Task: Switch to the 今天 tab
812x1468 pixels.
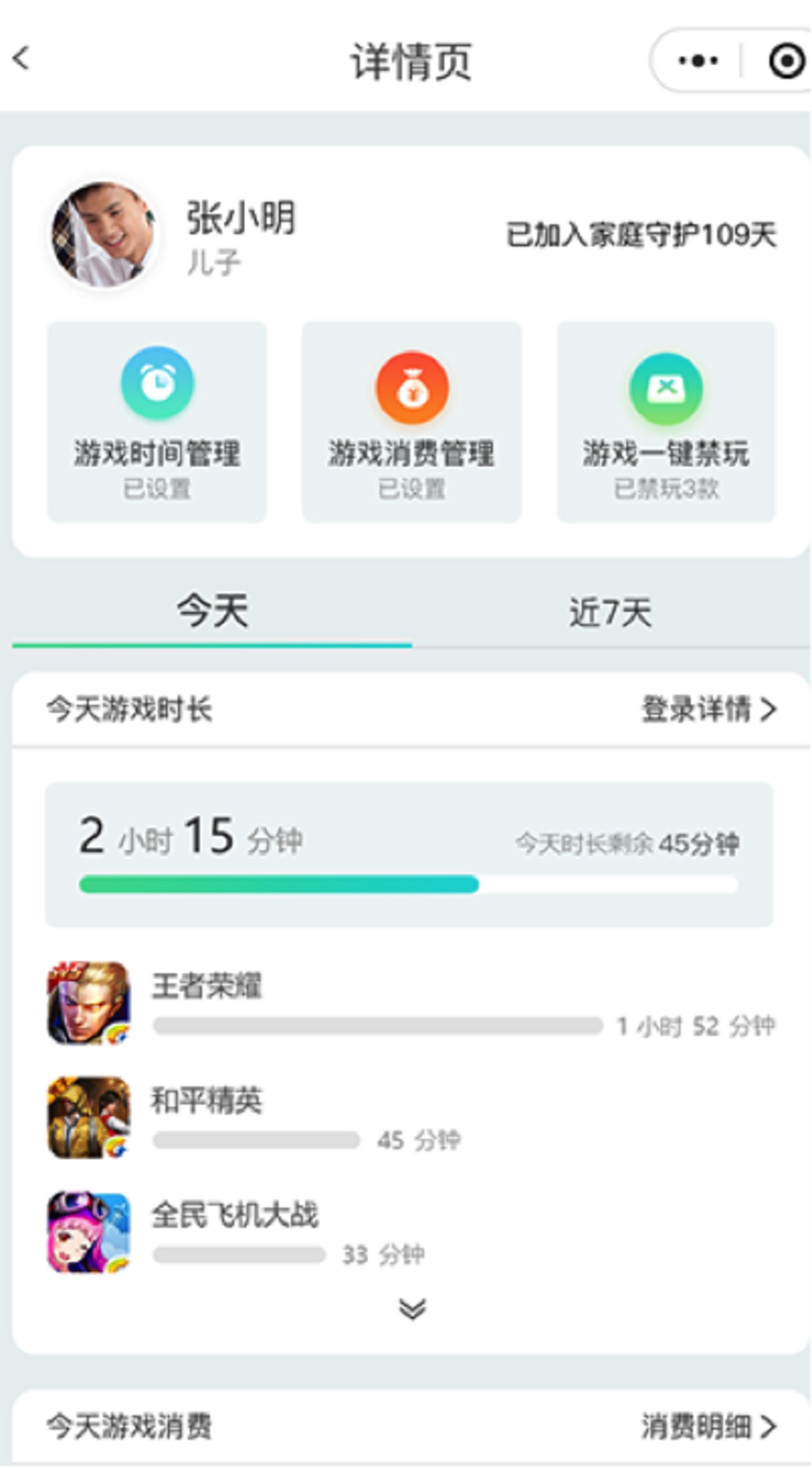Action: point(212,611)
